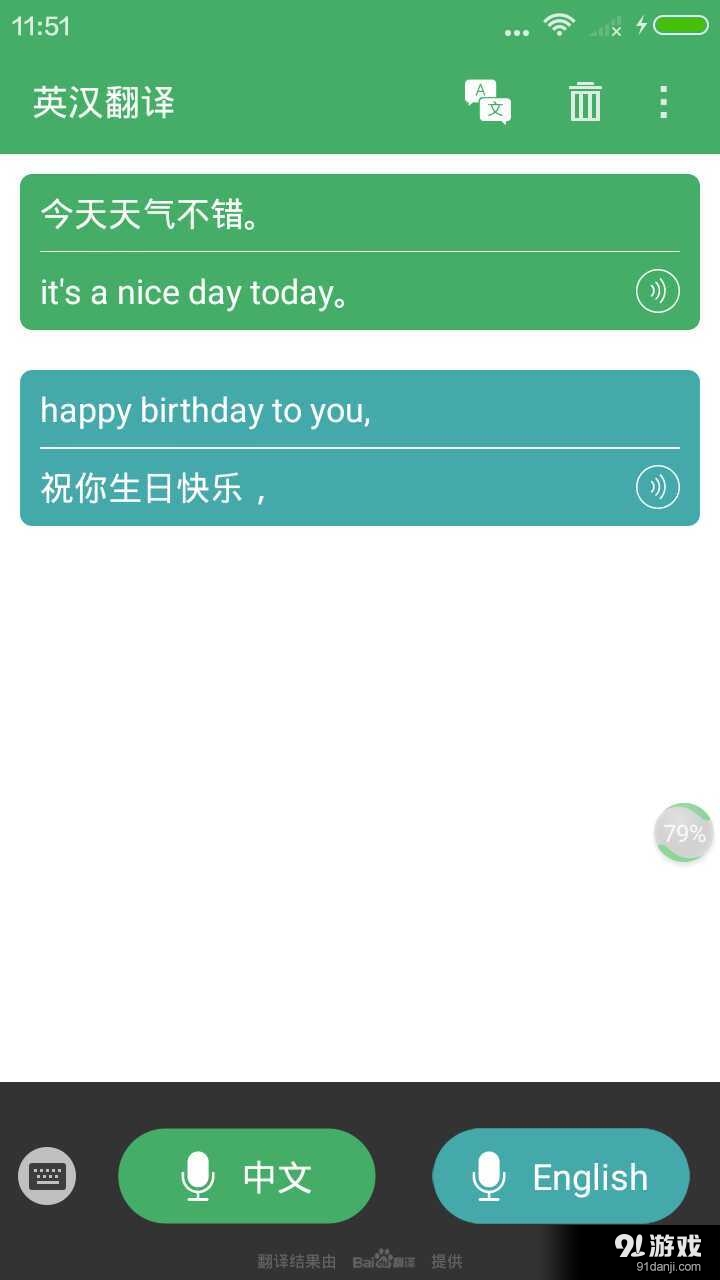Viewport: 720px width, 1280px height.
Task: Select the '今天天气不错' translation card
Action: click(x=360, y=215)
